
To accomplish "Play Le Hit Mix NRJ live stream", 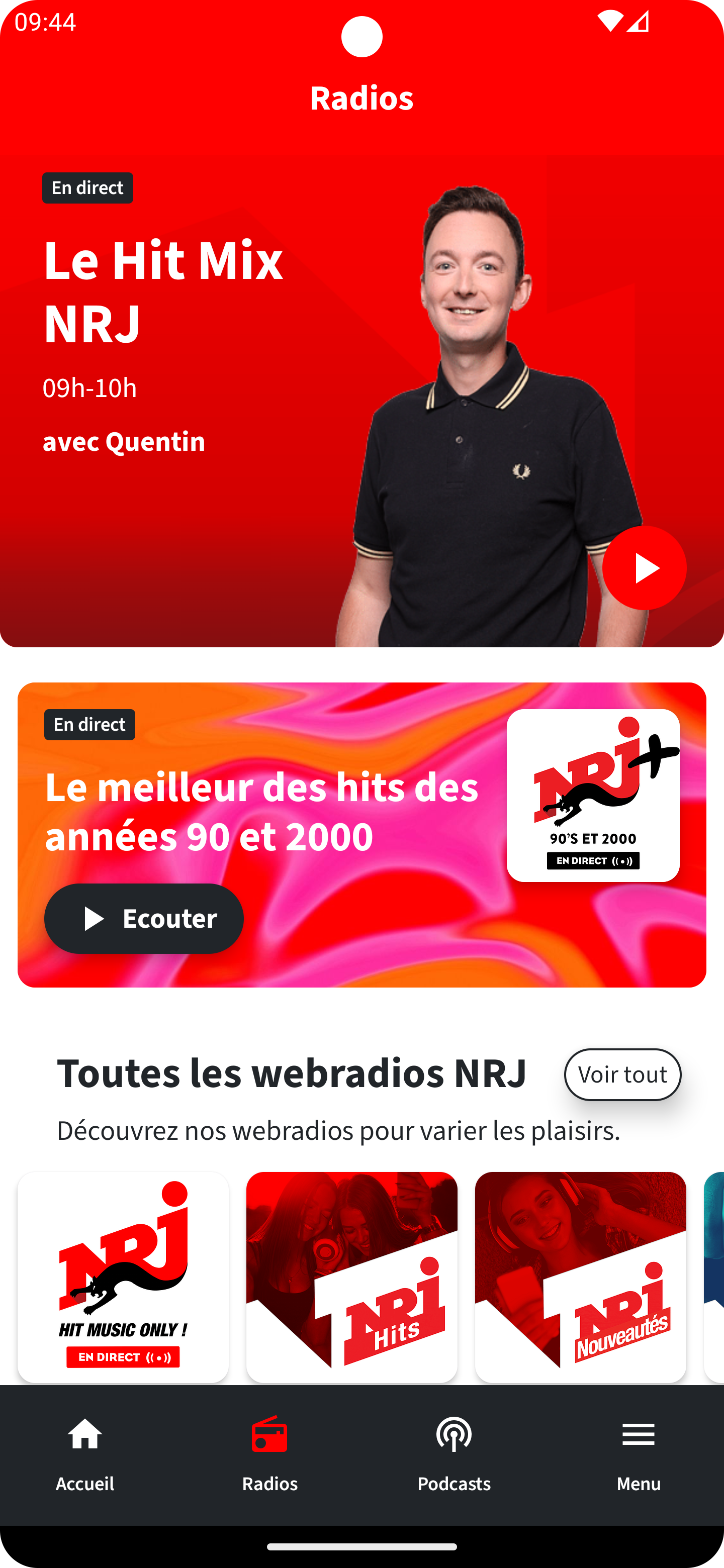I will click(x=644, y=567).
